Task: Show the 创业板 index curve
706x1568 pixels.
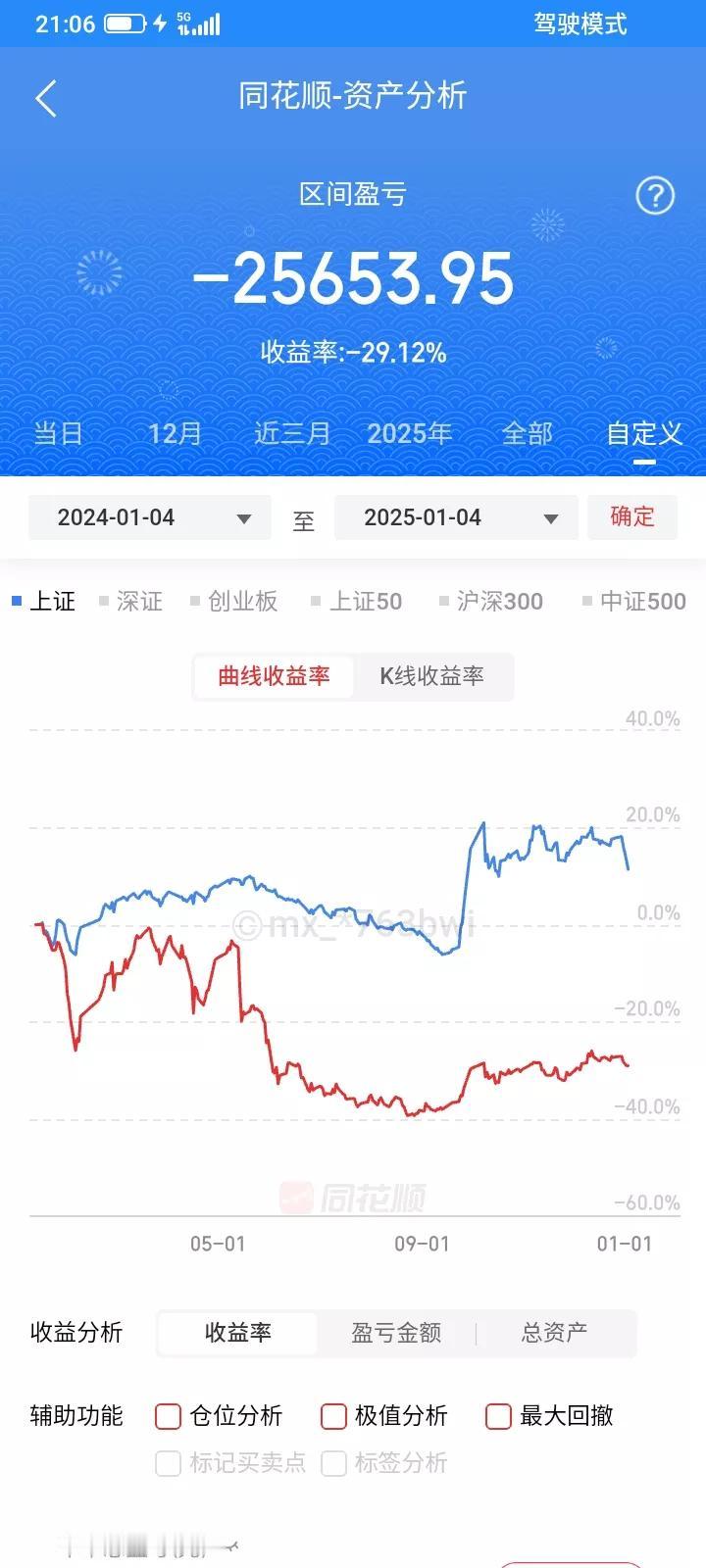Action: tap(238, 601)
